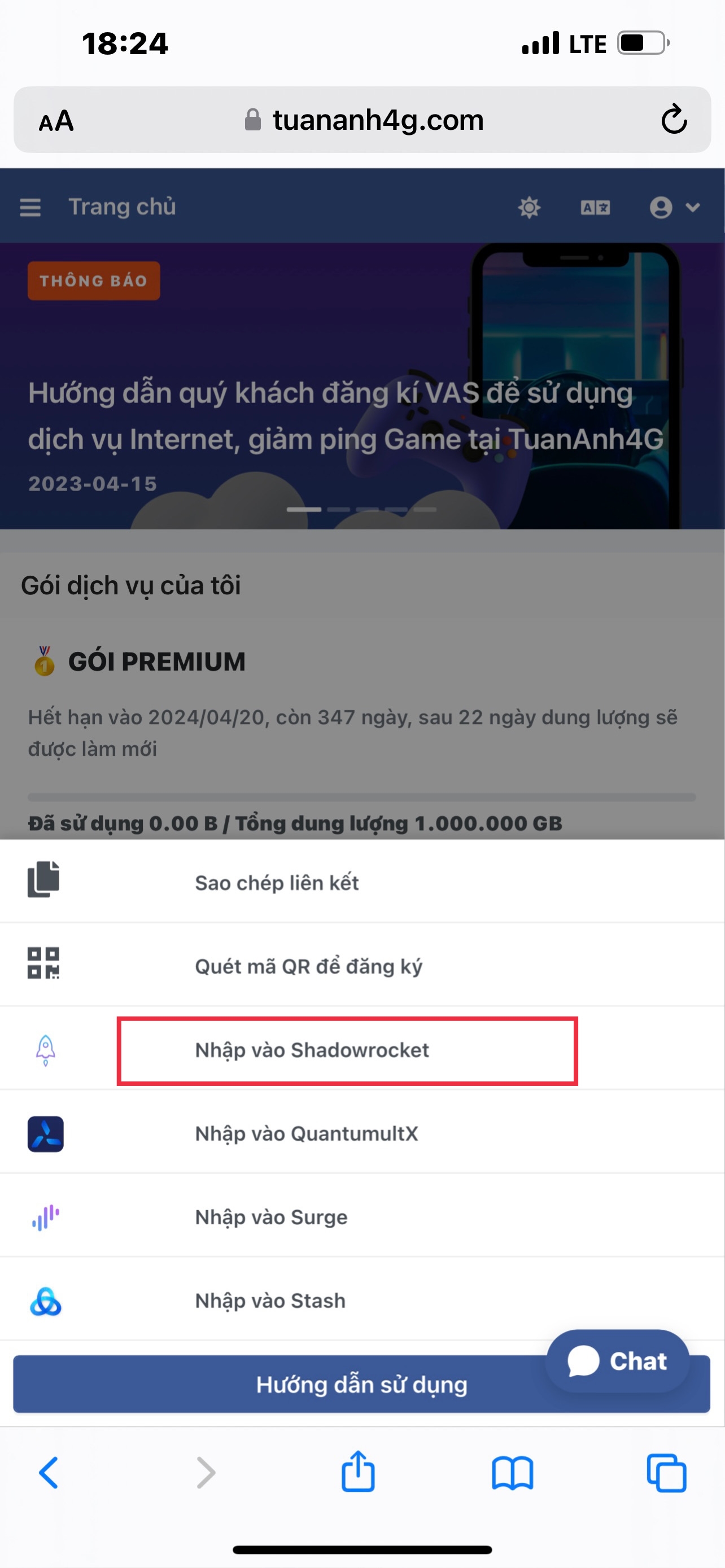
Task: Choose Nhập vào Stash
Action: pyautogui.click(x=270, y=1300)
